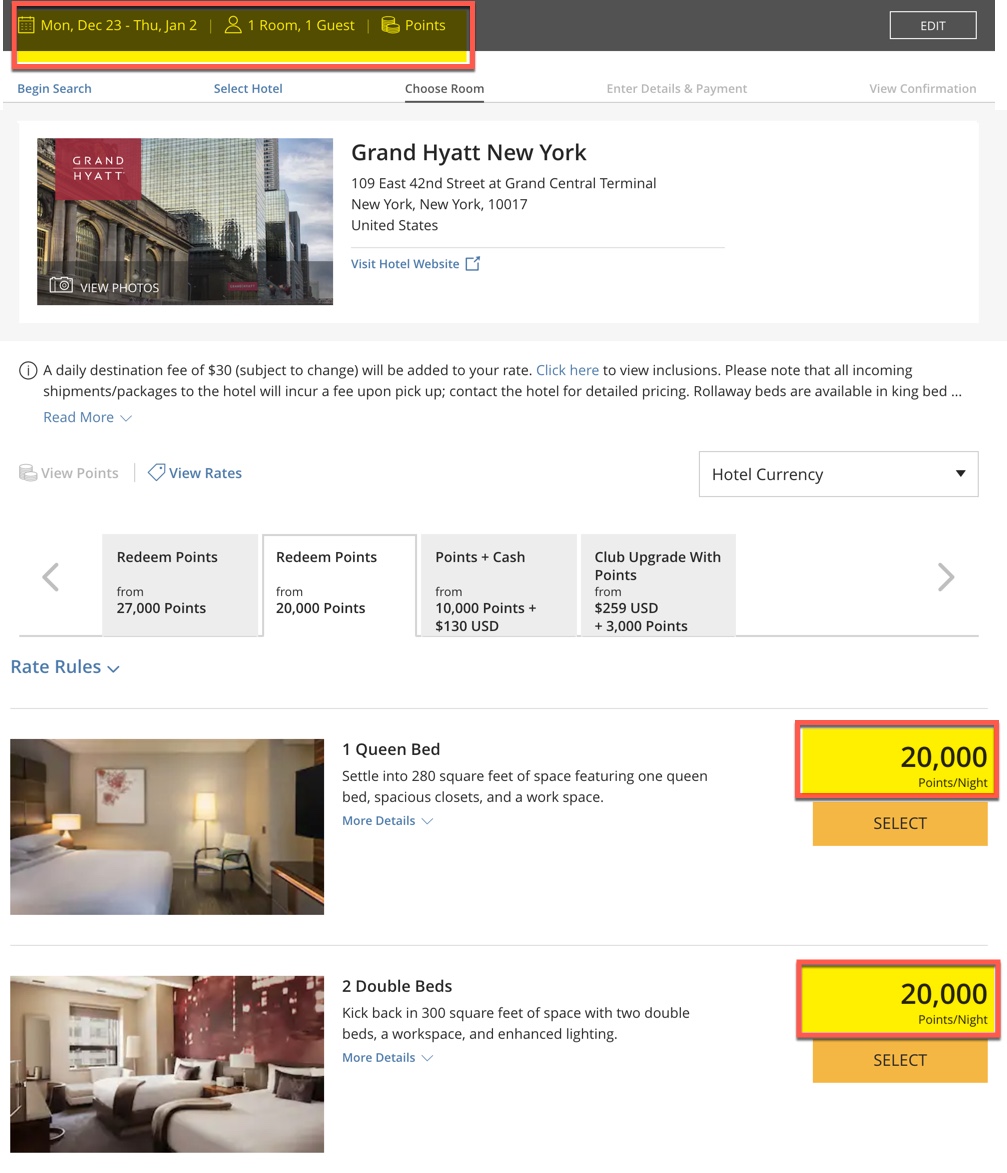Screen dimensions: 1007x1173
Task: Select the 1 Queen Bed room
Action: (x=899, y=824)
